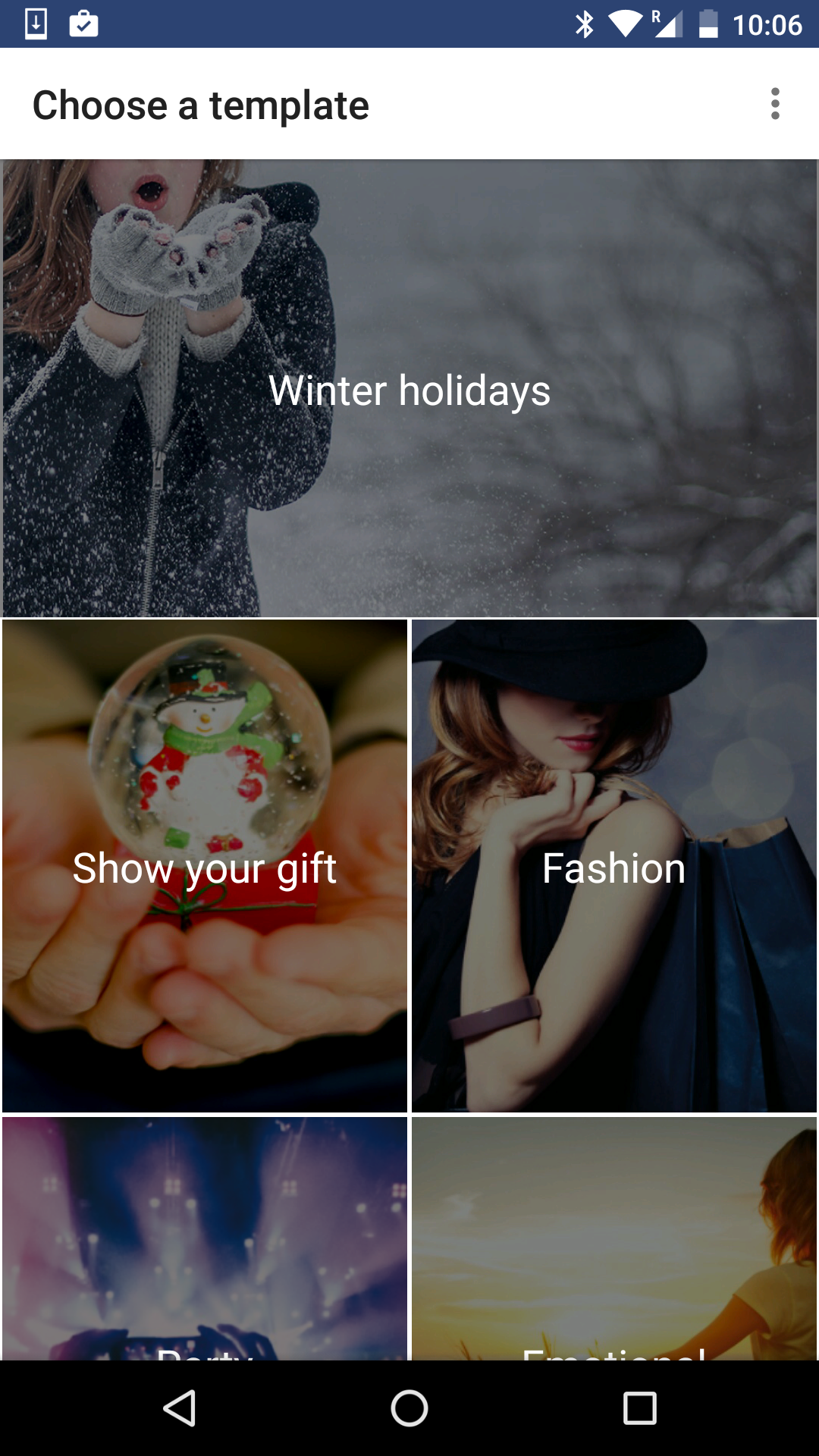
Task: Select the Winter holidays template
Action: pyautogui.click(x=409, y=389)
